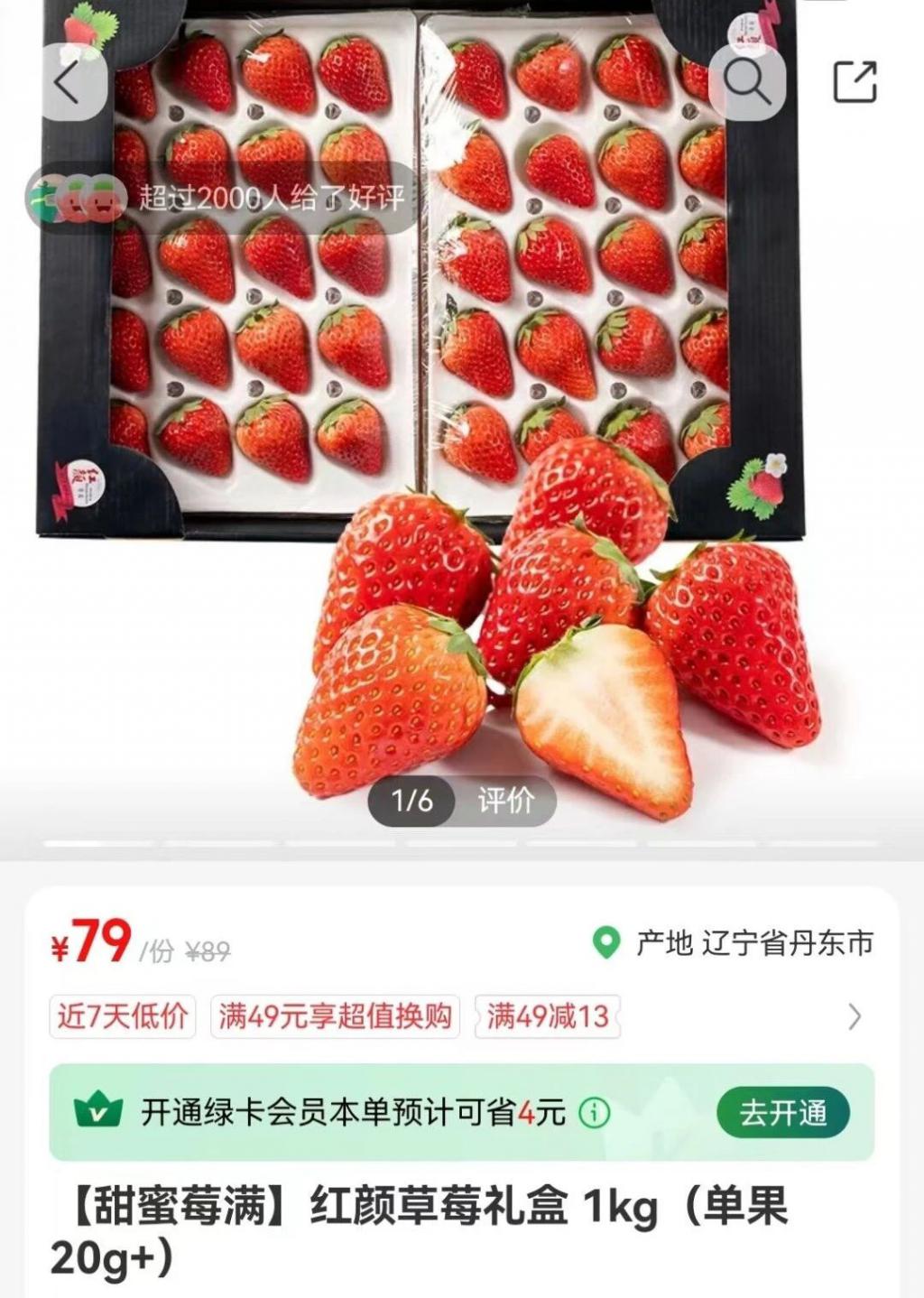Tap the 去开通 membership button
Image resolution: width=924 pixels, height=1298 pixels.
782,1112
